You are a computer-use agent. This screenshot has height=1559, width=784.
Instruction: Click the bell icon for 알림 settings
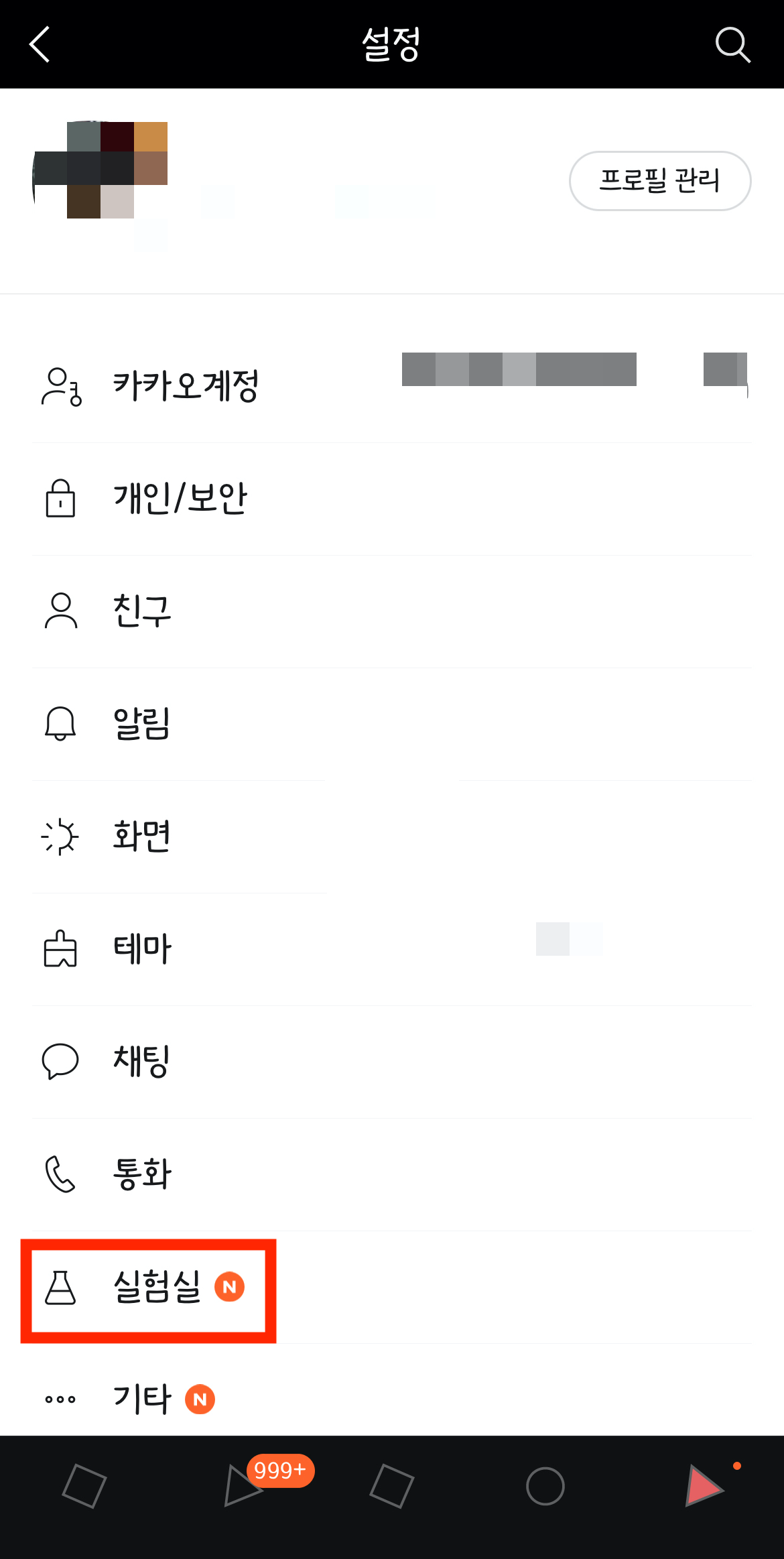60,724
